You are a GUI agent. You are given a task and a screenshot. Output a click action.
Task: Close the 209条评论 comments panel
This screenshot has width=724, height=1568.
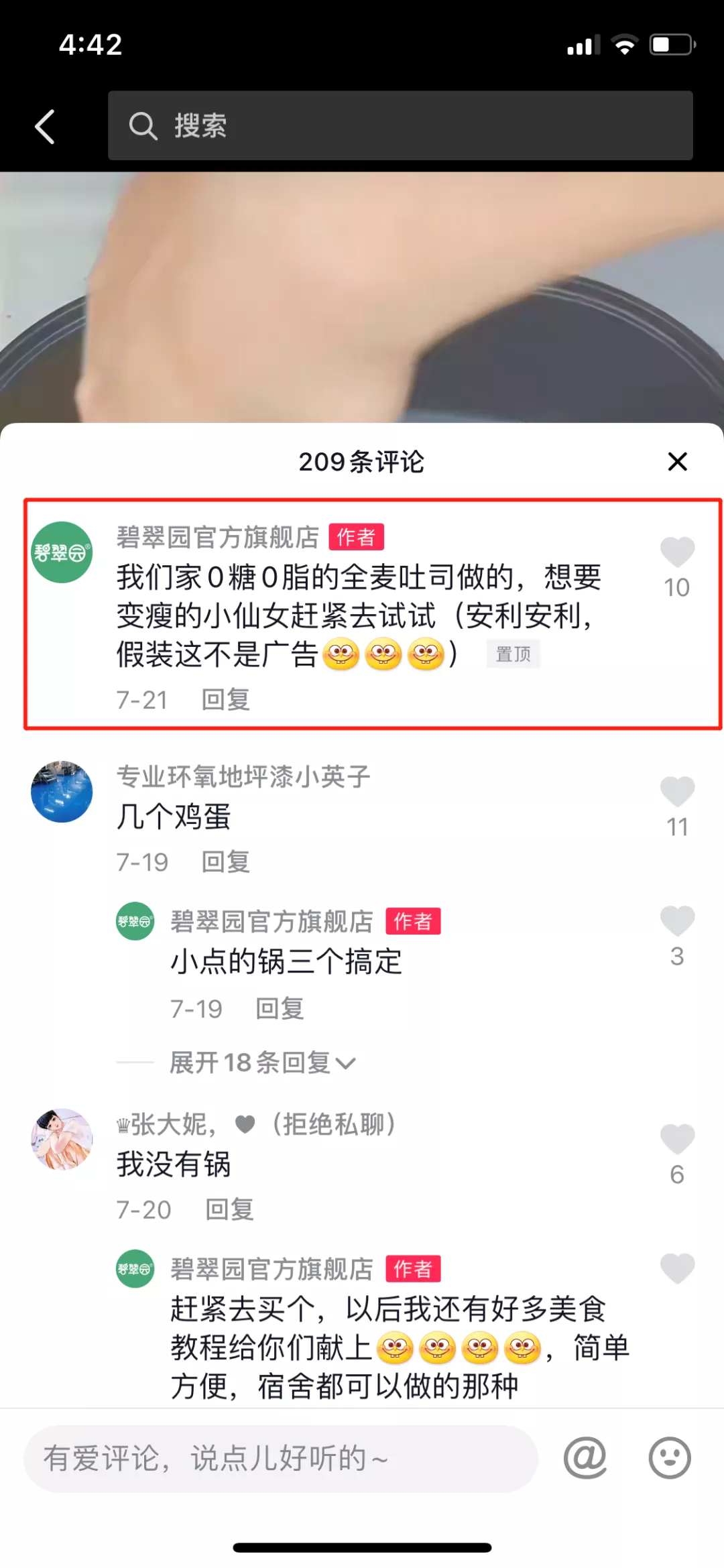pos(678,461)
